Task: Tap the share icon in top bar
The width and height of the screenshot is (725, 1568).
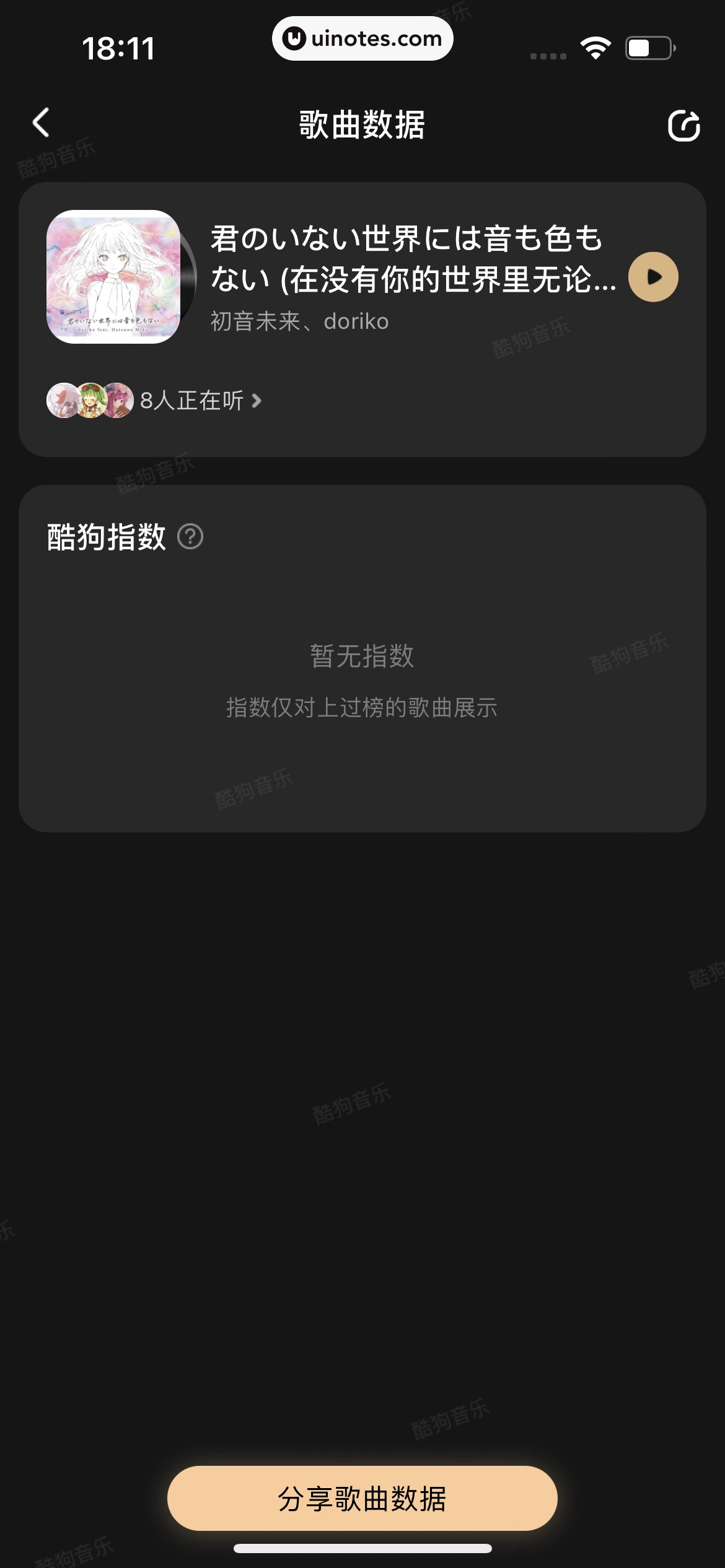Action: [x=683, y=126]
